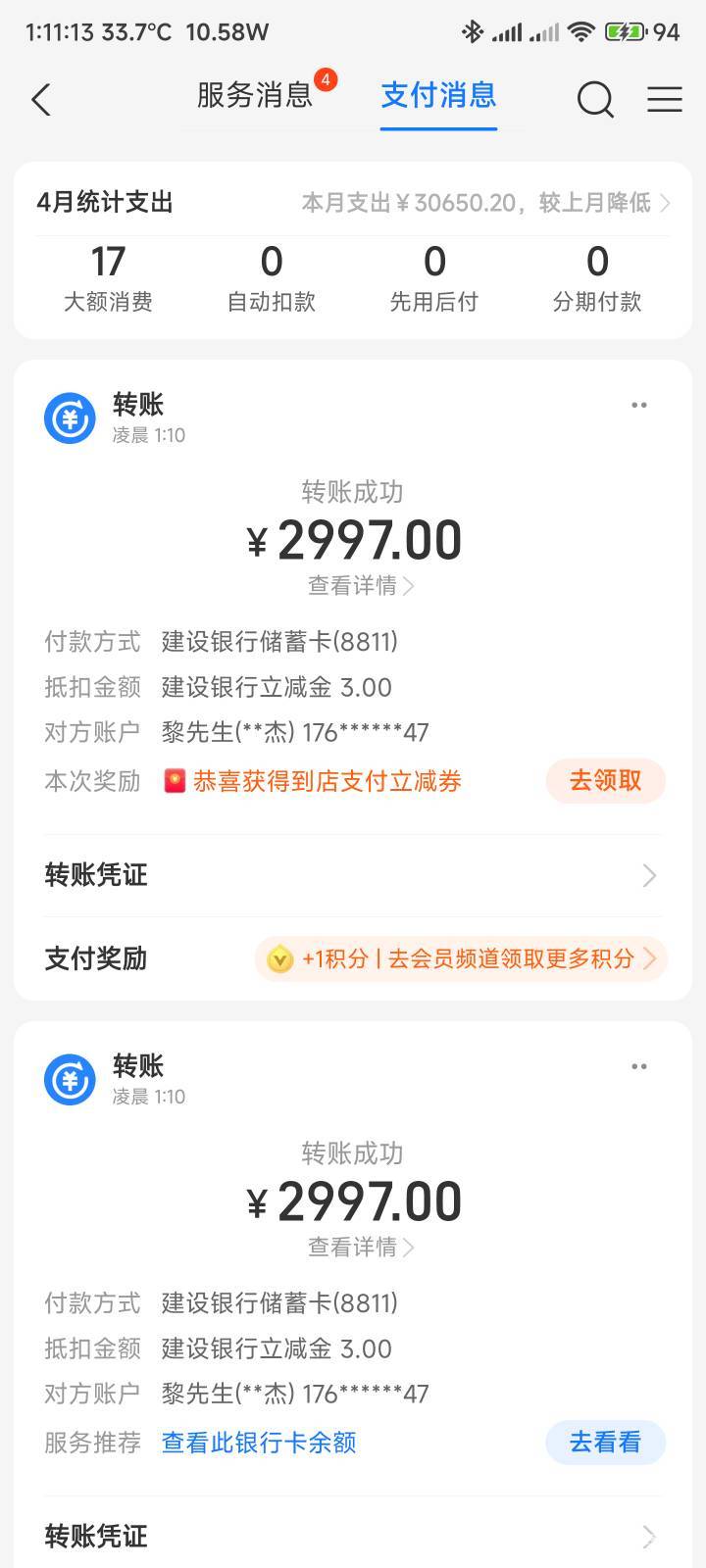Open 支付奖励 points banner

pos(461,958)
